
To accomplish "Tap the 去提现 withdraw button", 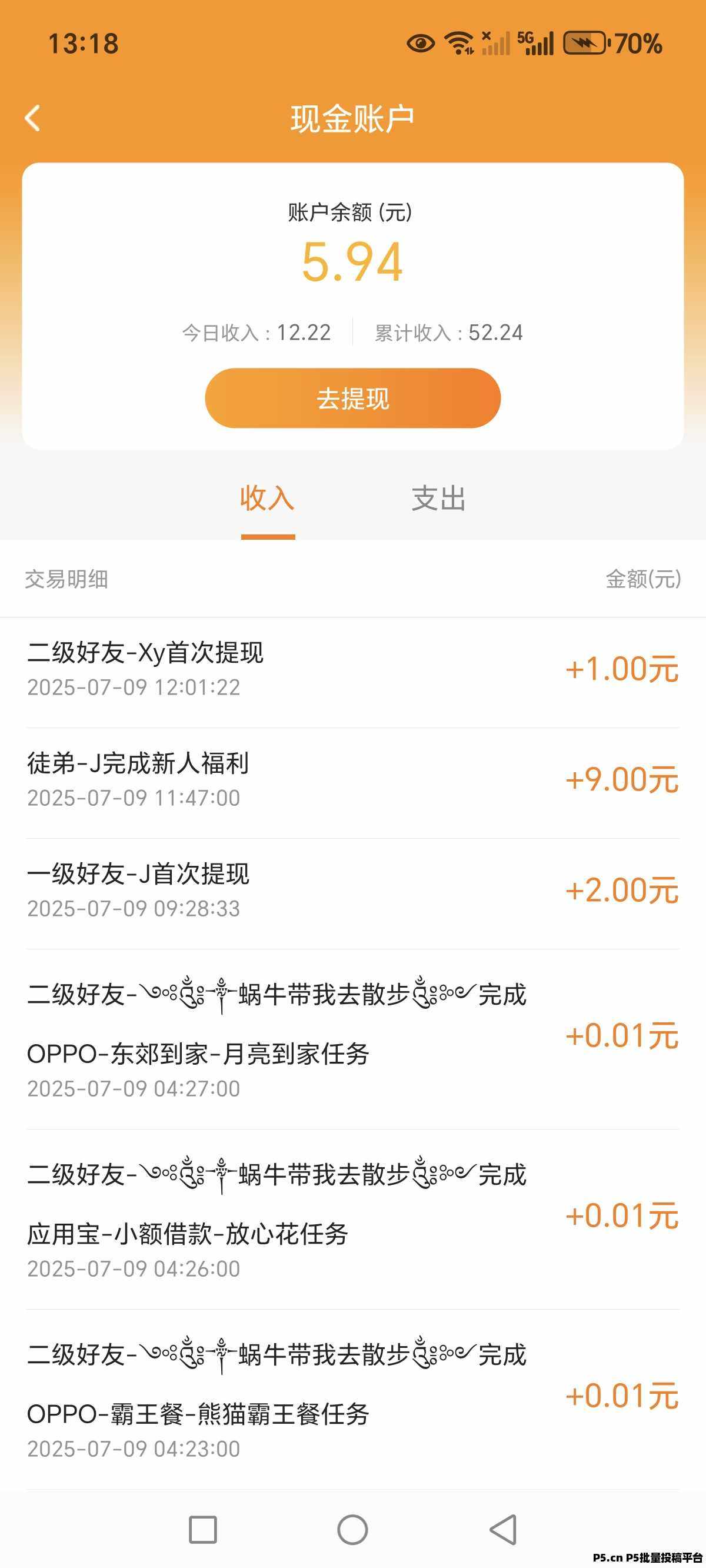I will (352, 398).
